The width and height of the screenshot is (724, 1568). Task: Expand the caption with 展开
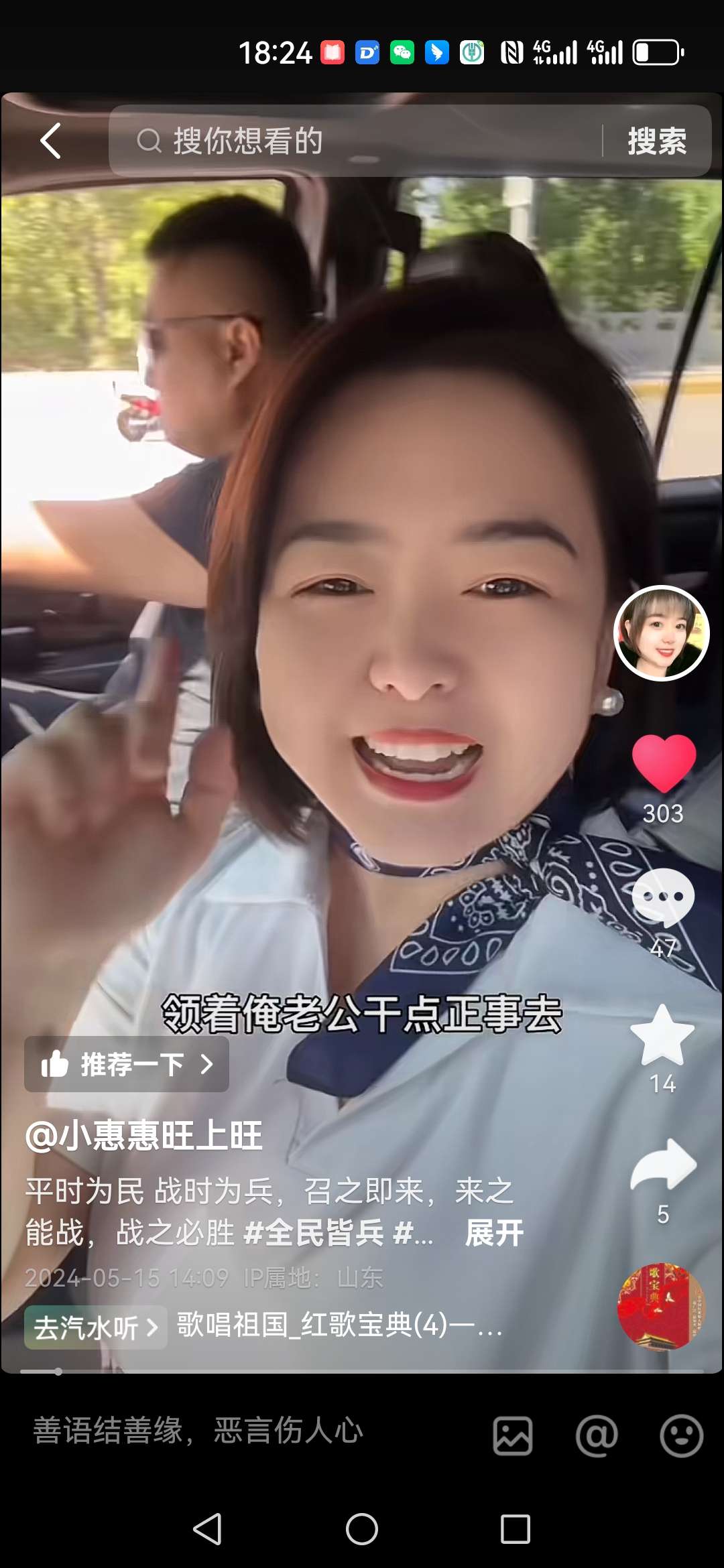tap(494, 1232)
